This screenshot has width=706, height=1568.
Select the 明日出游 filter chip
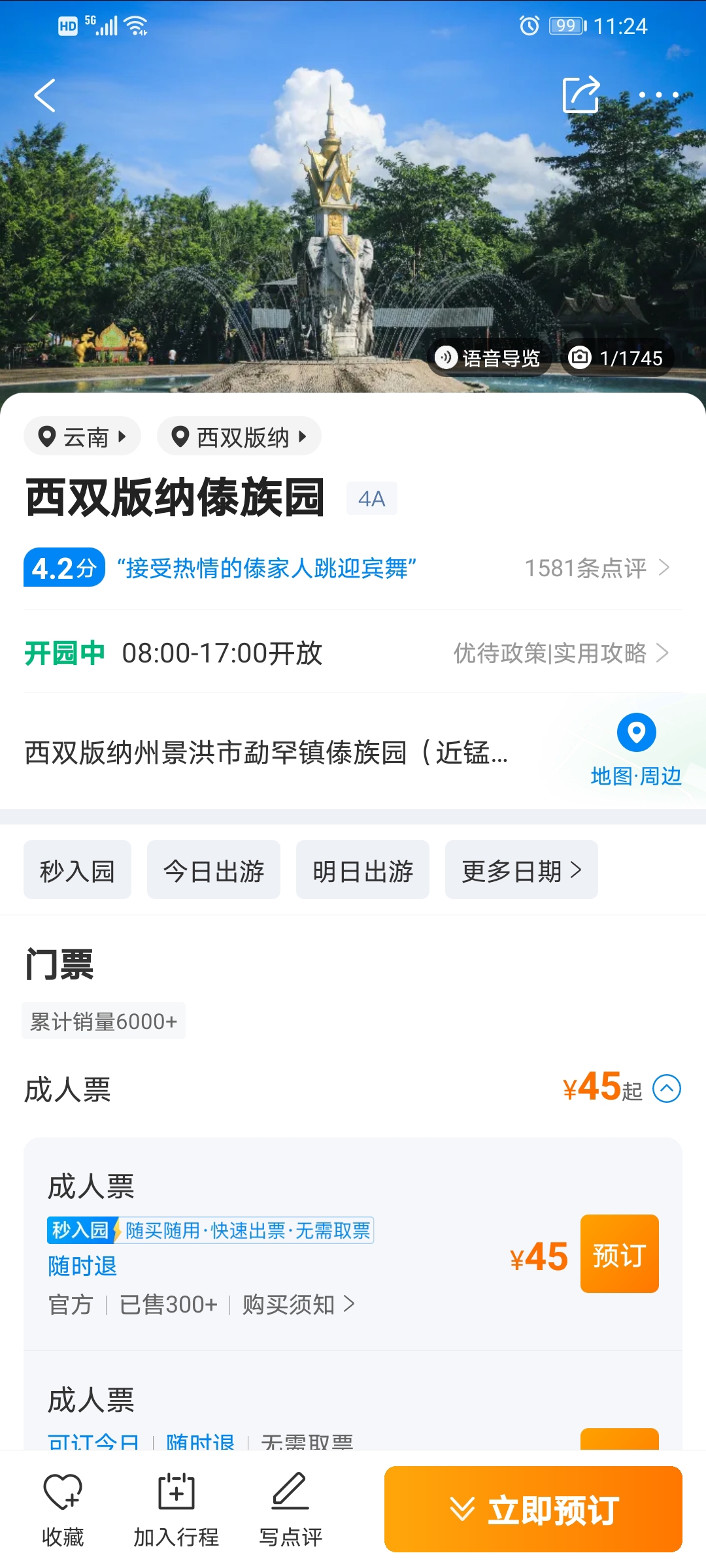(x=363, y=870)
